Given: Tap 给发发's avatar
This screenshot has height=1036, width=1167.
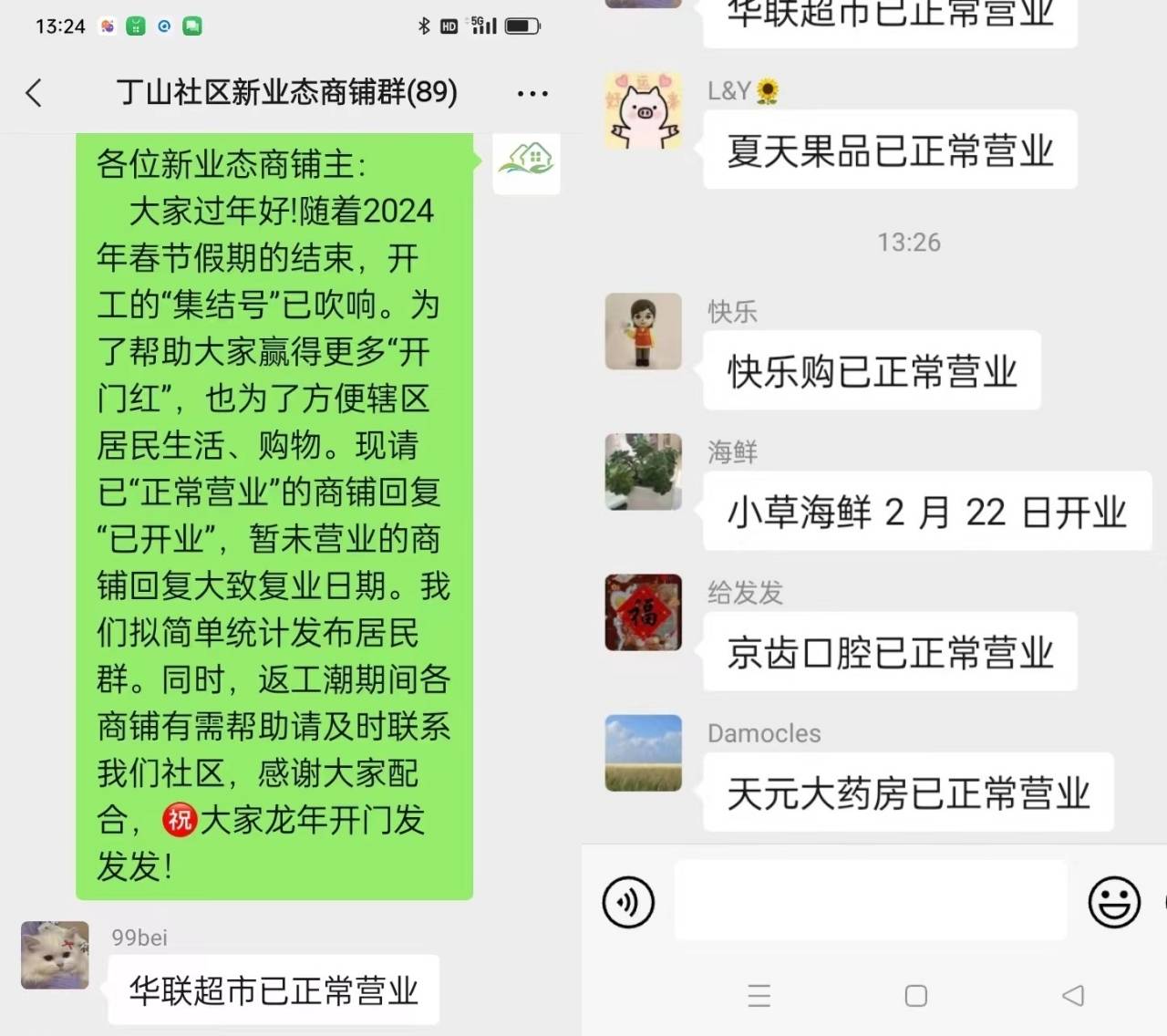Looking at the screenshot, I should [644, 612].
